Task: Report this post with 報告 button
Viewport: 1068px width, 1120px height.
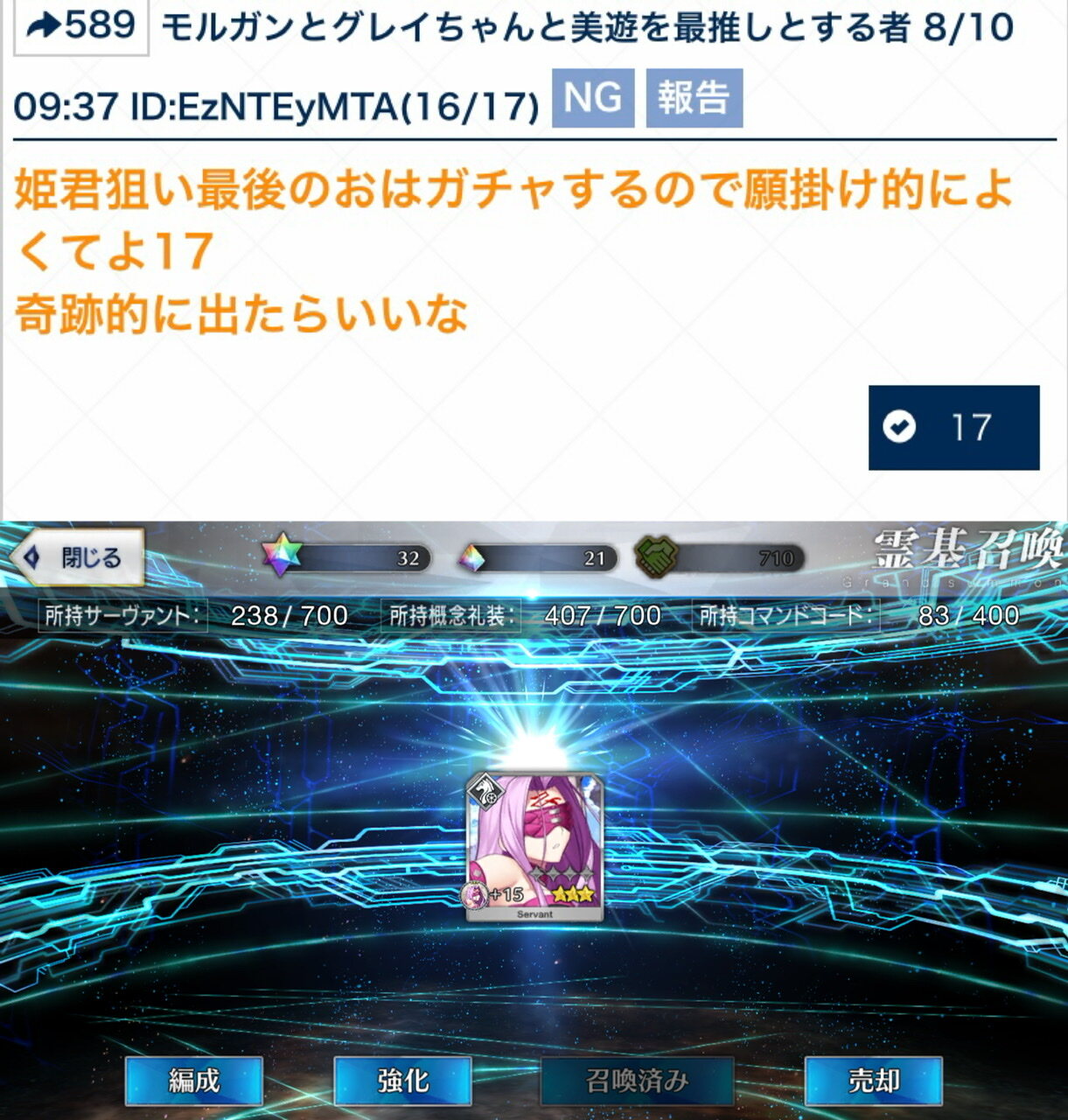Action: (x=694, y=98)
